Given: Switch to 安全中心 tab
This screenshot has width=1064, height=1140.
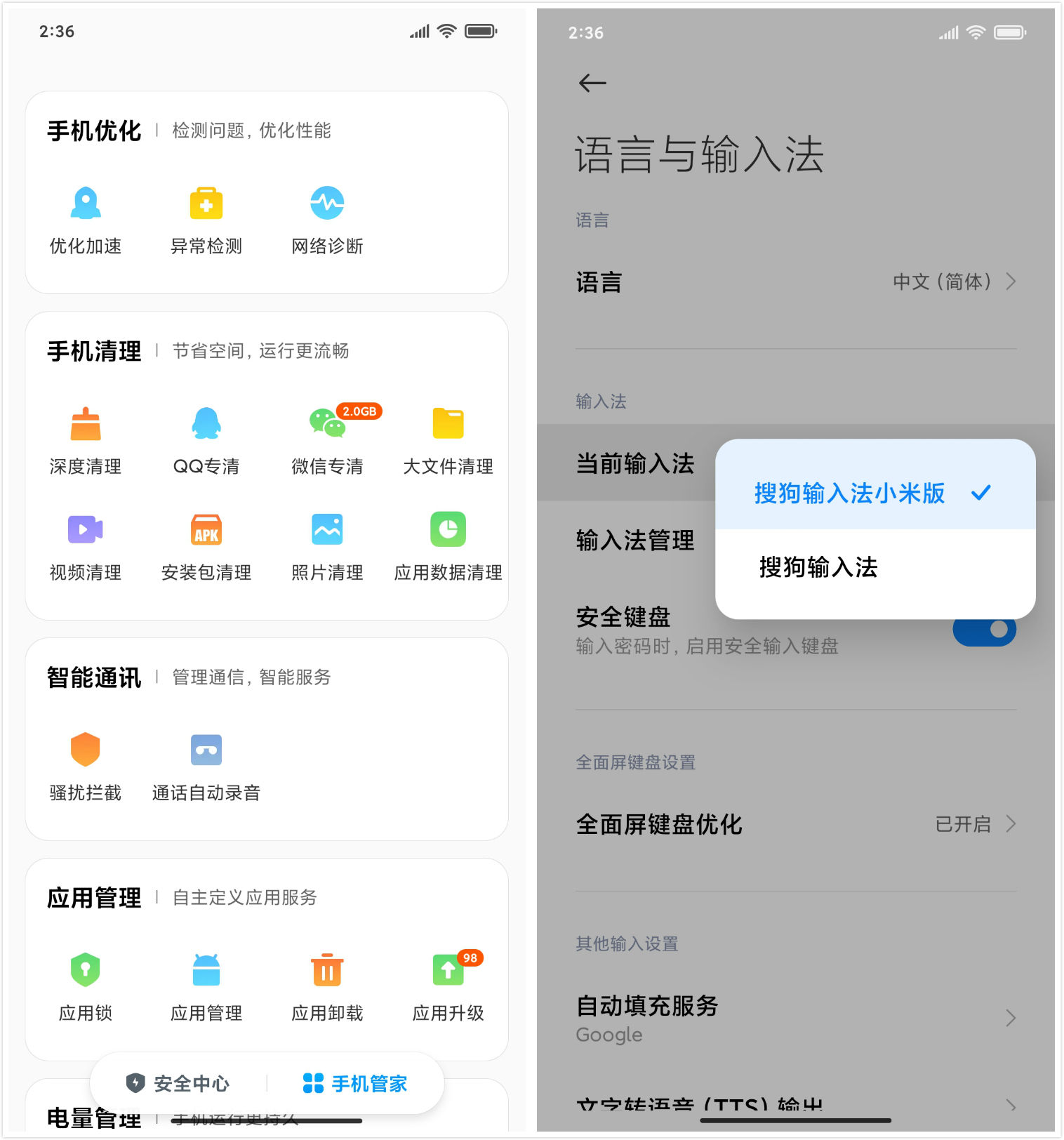Looking at the screenshot, I should click(178, 1083).
